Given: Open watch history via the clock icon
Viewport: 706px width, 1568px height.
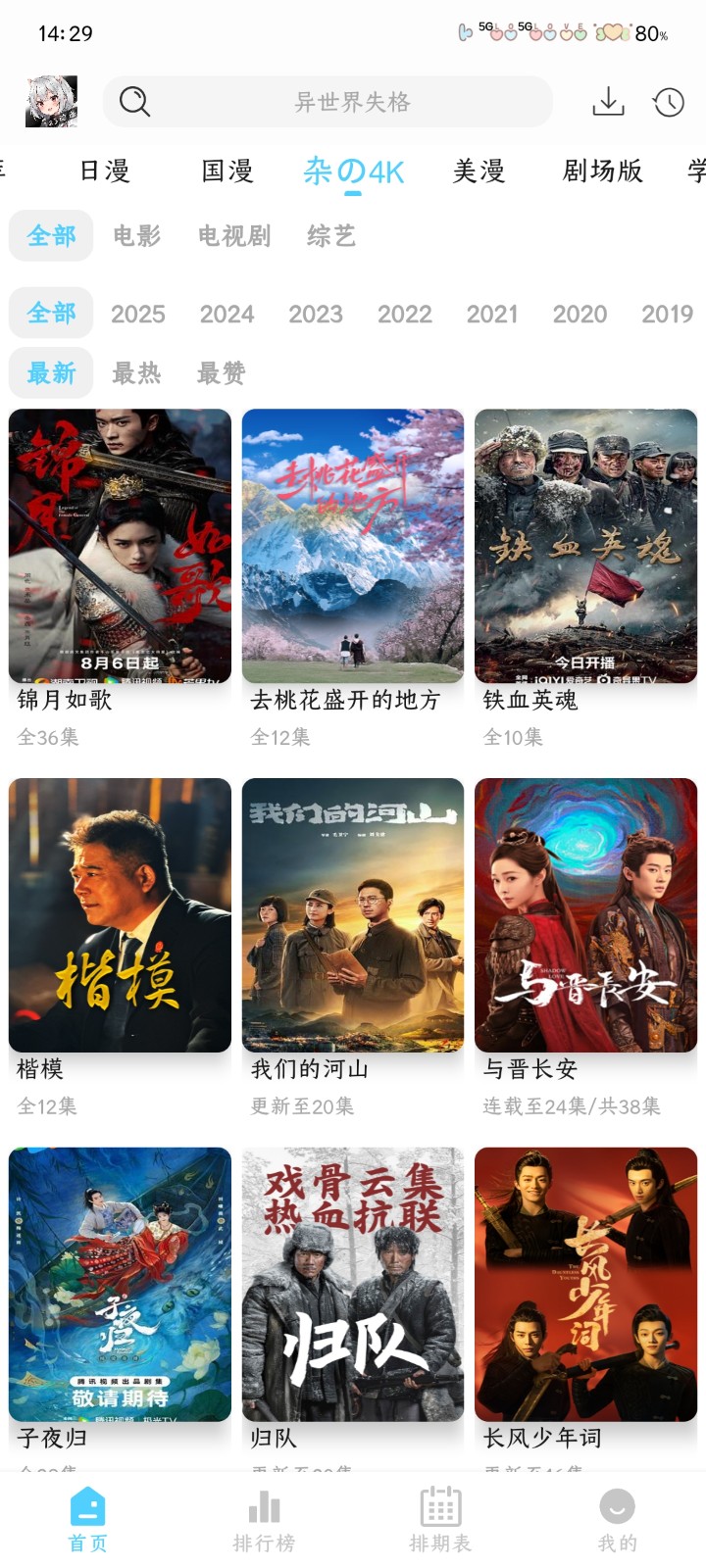Looking at the screenshot, I should click(668, 101).
